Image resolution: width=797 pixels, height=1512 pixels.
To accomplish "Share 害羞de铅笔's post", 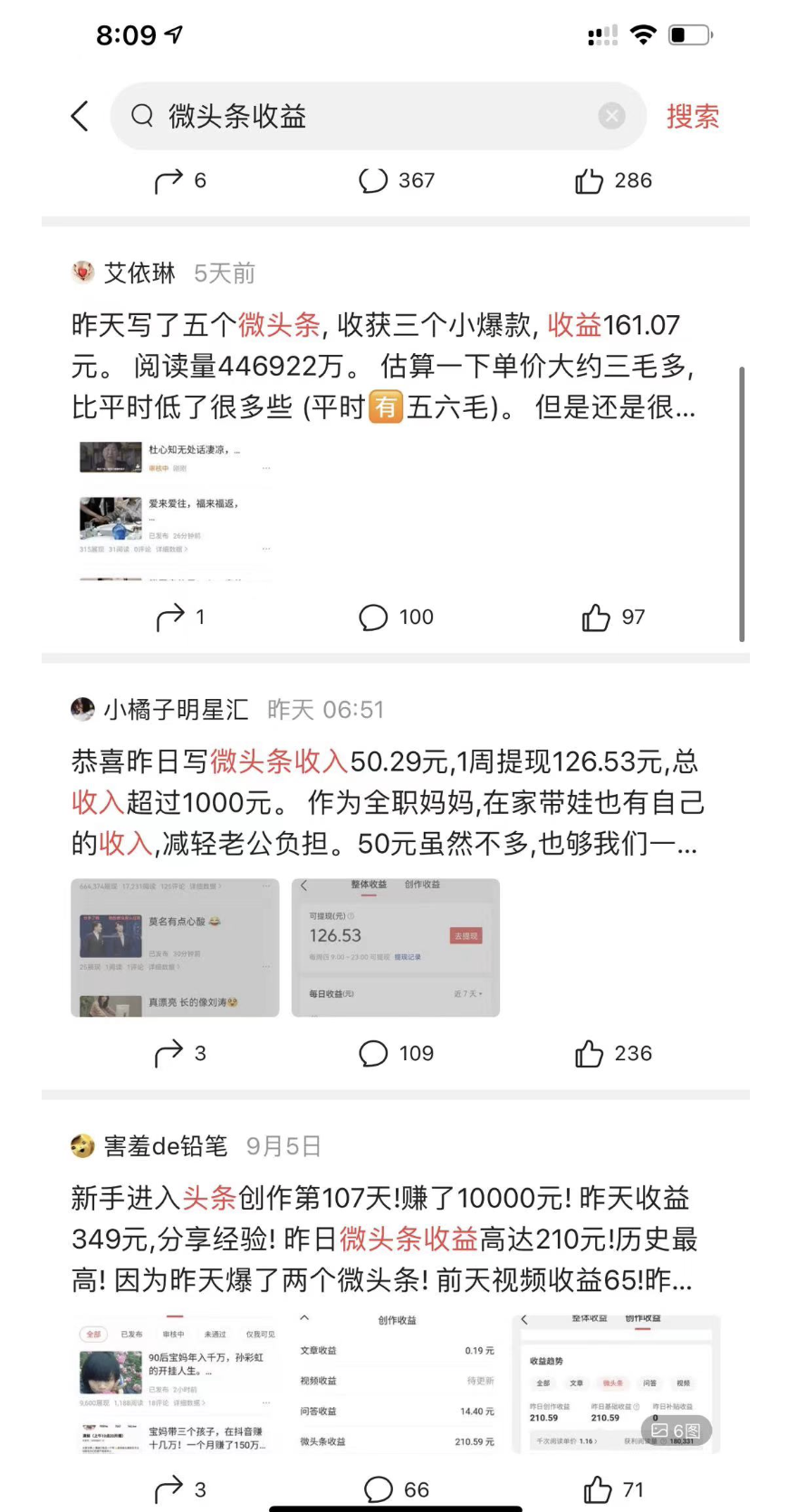I will 180,1489.
